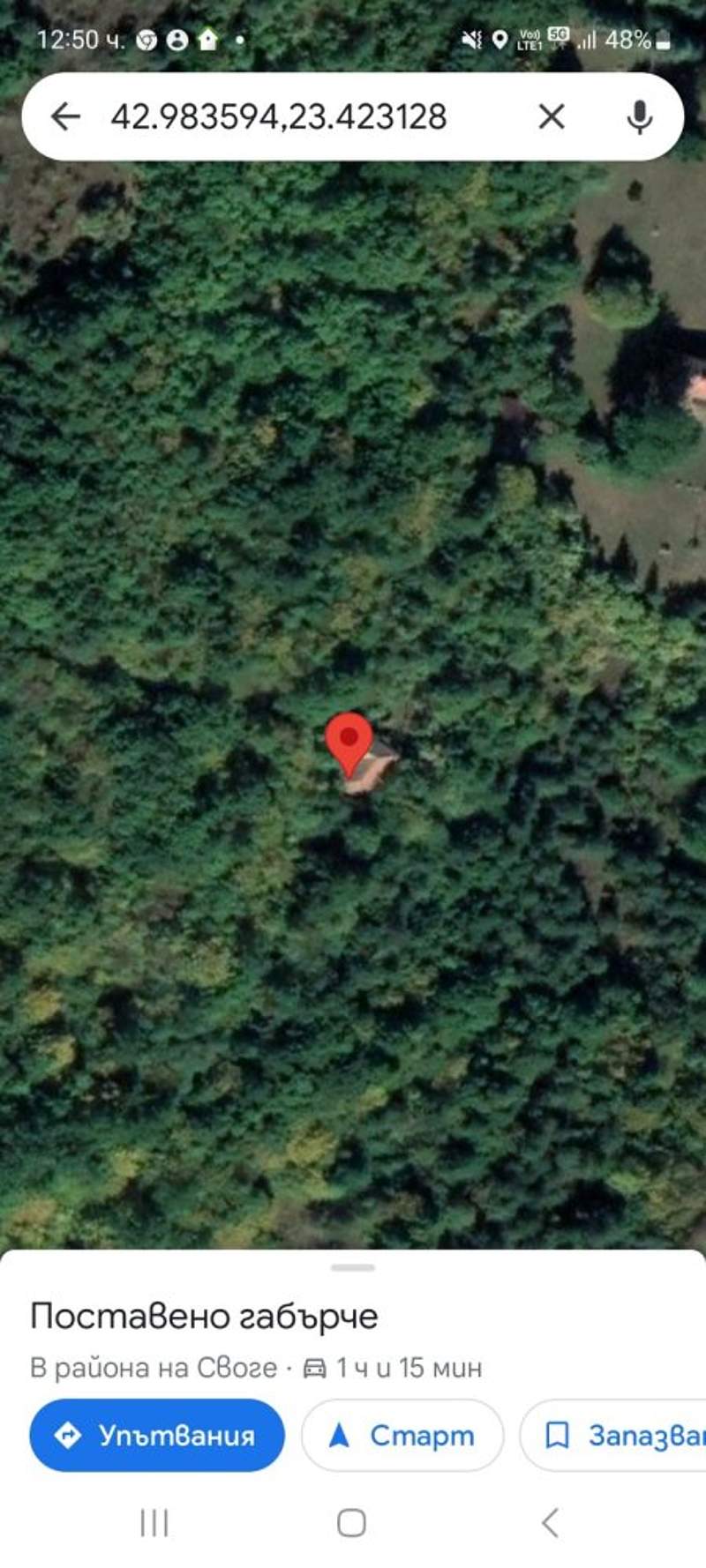
Task: Start voice search with the microphone
Action: click(640, 116)
